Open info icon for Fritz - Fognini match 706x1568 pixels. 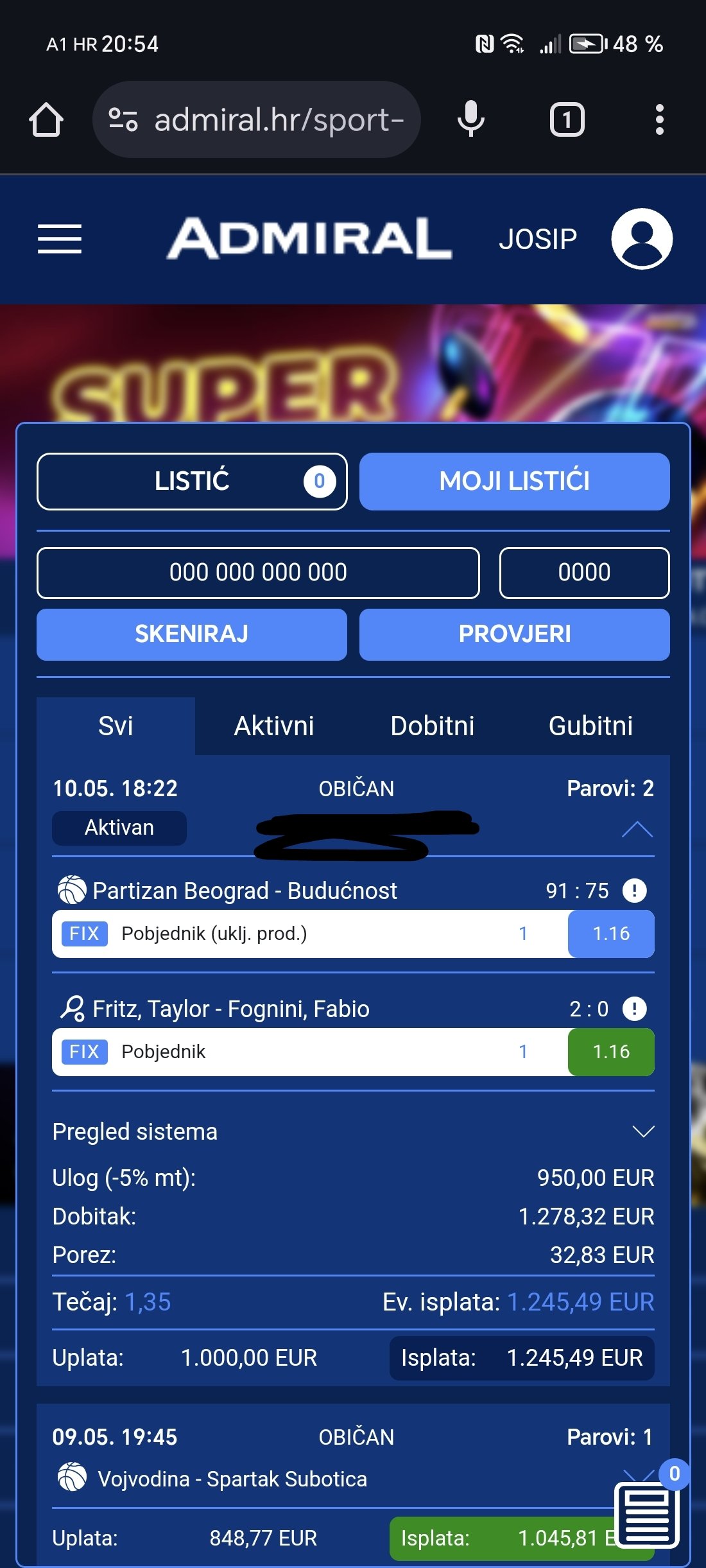635,1009
